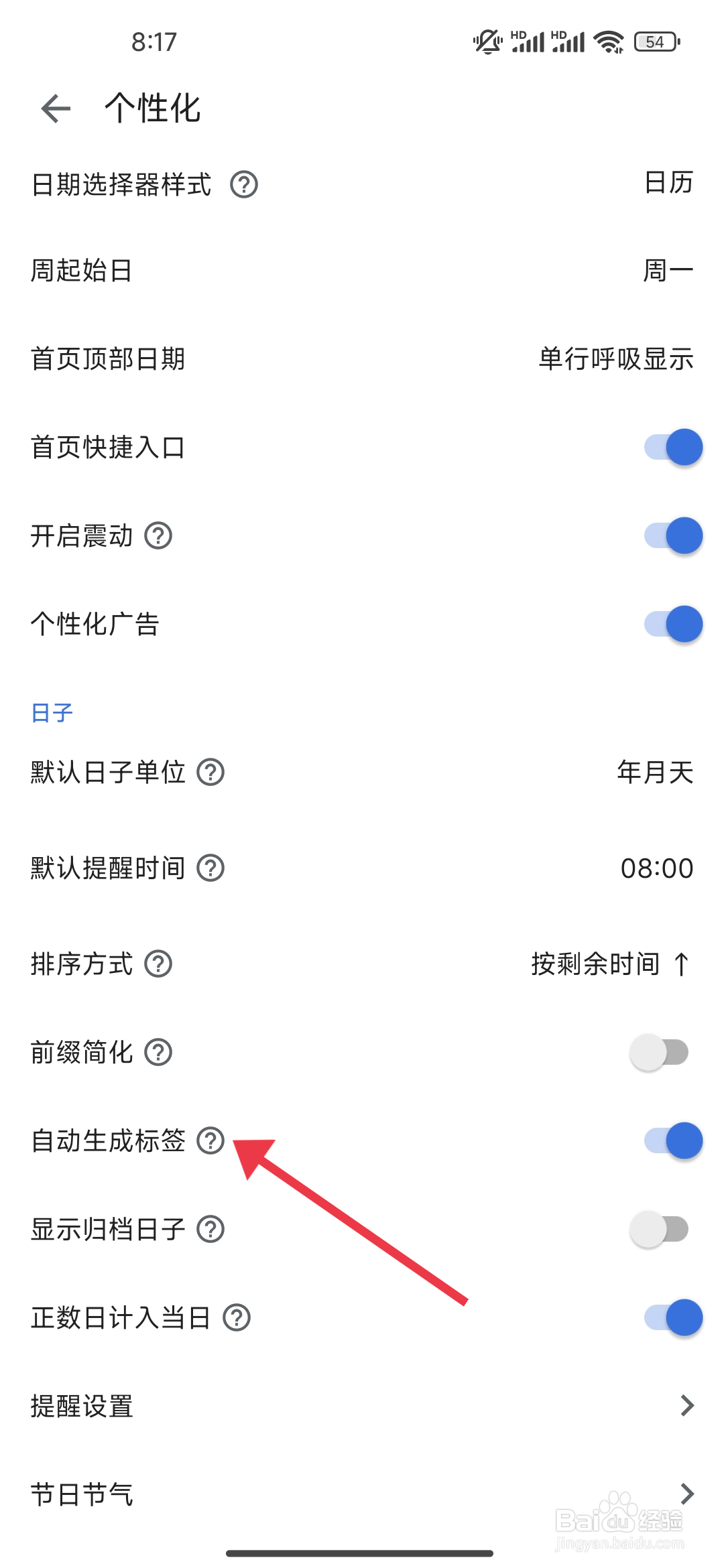This screenshot has width=724, height=1568.
Task: Turn off 自动生成标签 switch
Action: point(673,1141)
